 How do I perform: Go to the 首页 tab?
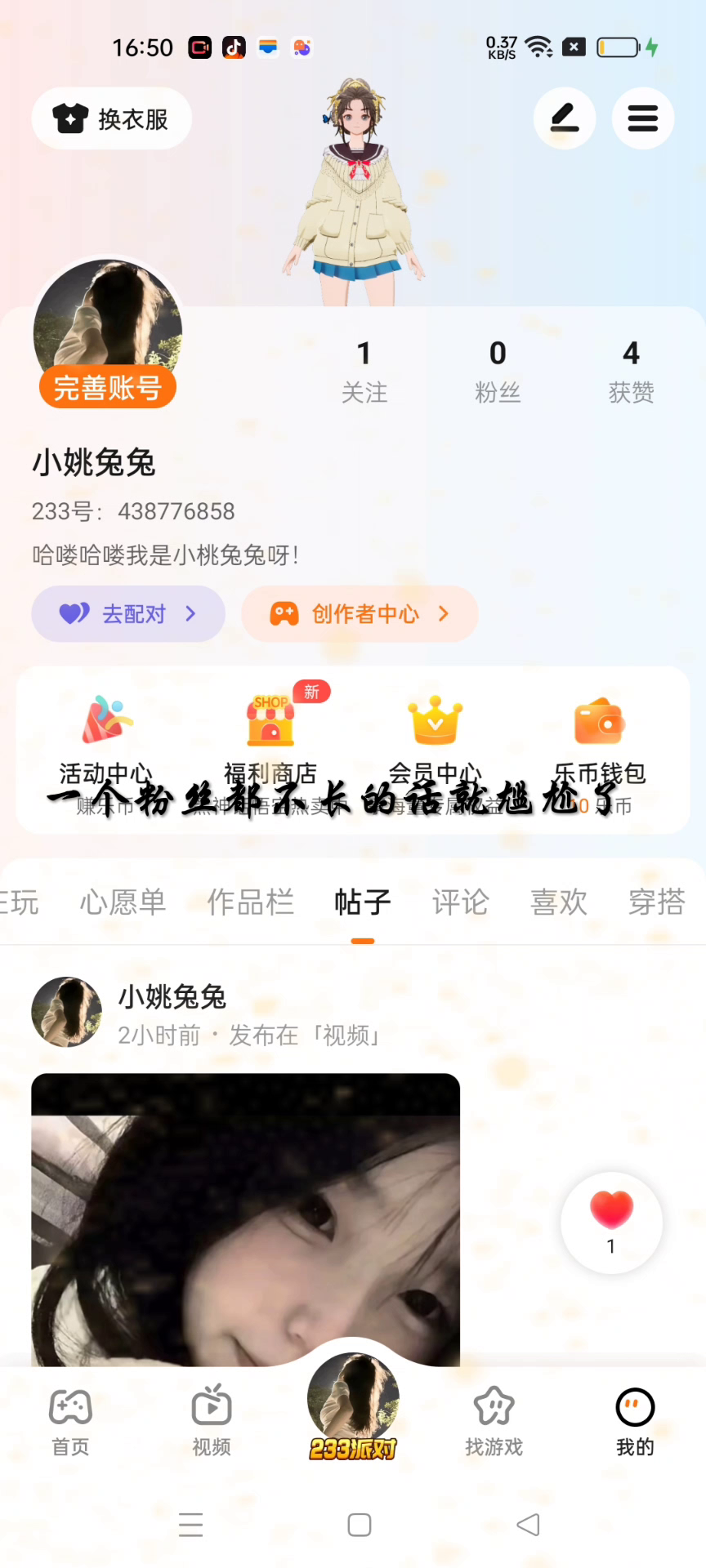coord(71,1421)
